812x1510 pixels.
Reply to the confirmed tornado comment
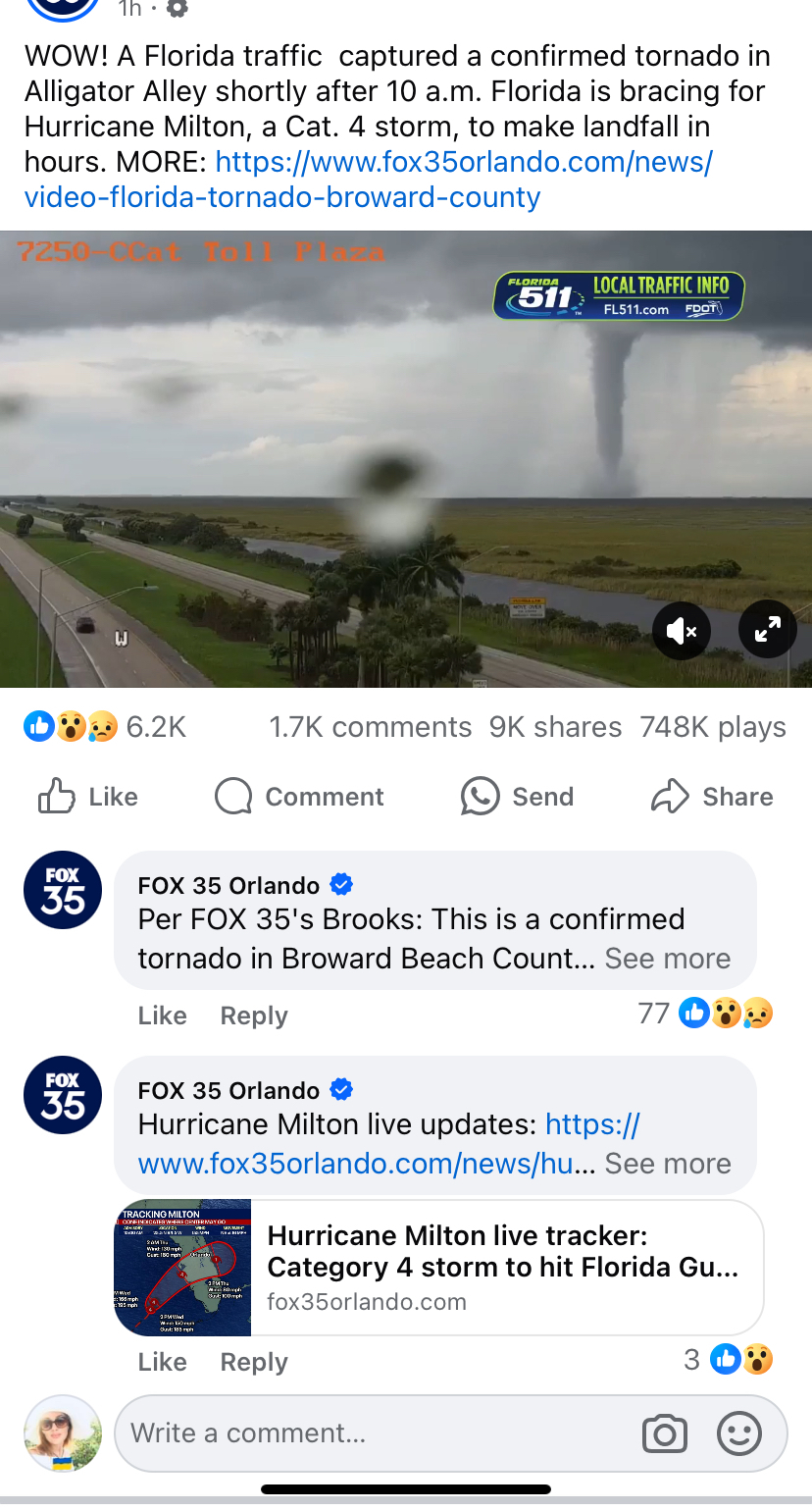tap(254, 1015)
